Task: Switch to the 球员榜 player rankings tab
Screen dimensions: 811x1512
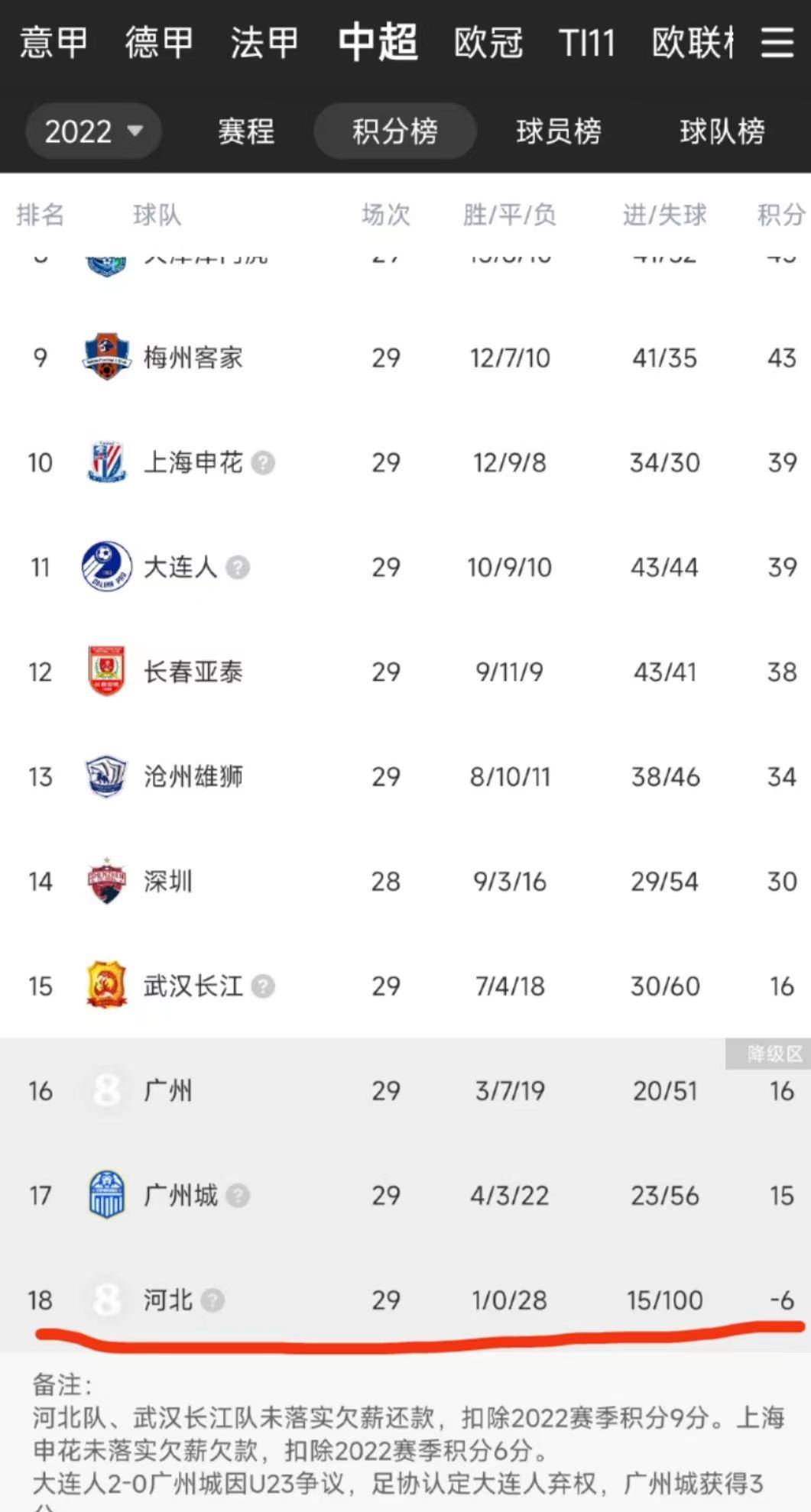Action: coord(558,131)
